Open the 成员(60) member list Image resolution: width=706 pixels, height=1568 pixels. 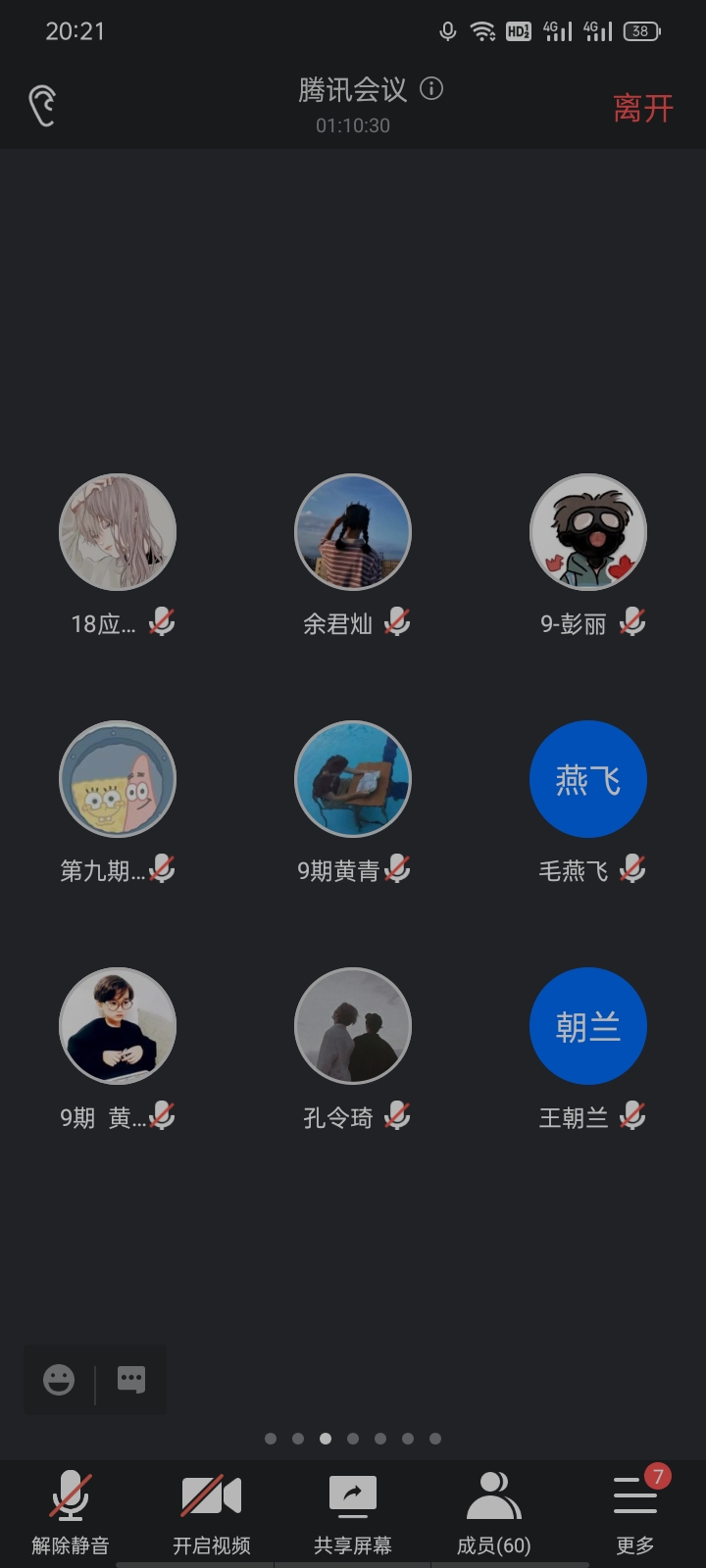coord(494,1513)
